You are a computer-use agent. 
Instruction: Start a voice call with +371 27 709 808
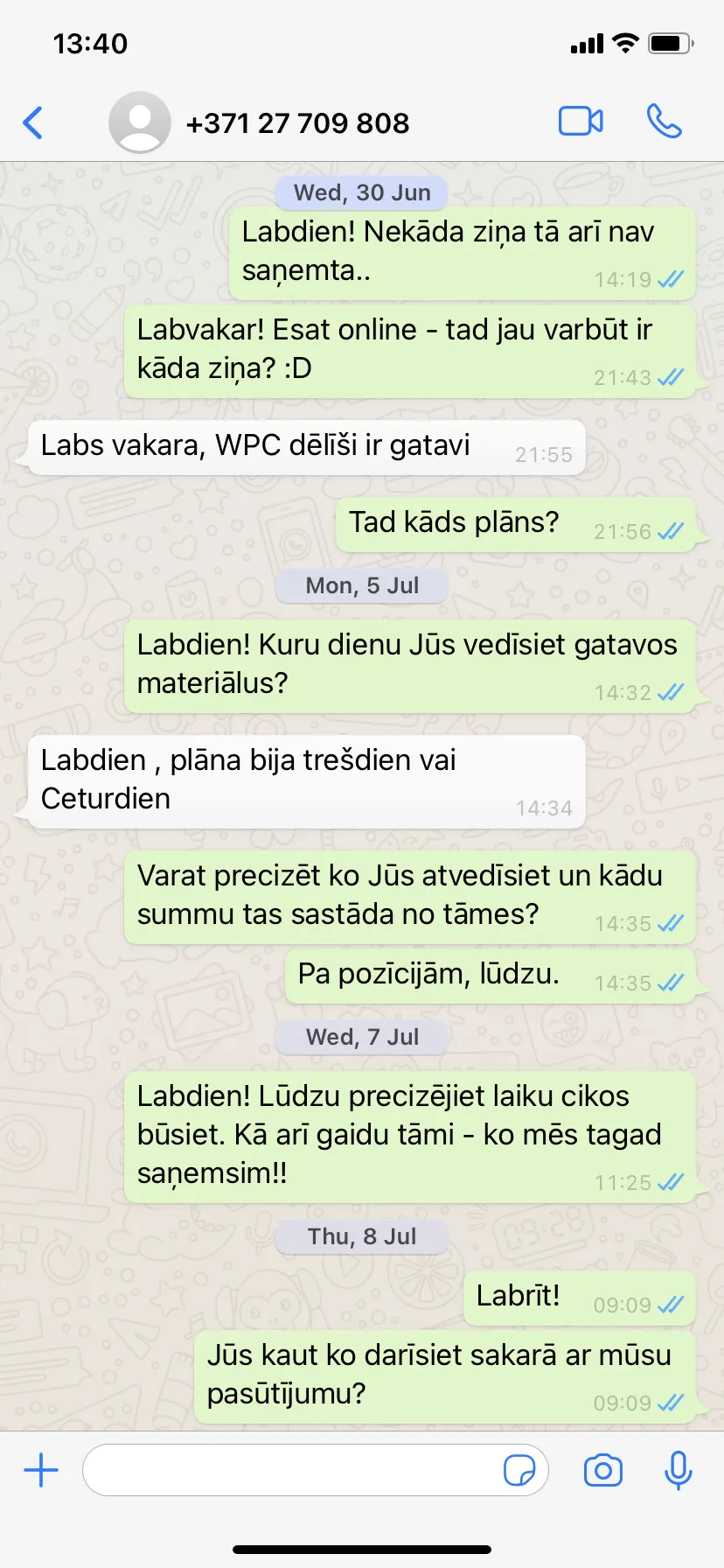click(x=665, y=122)
